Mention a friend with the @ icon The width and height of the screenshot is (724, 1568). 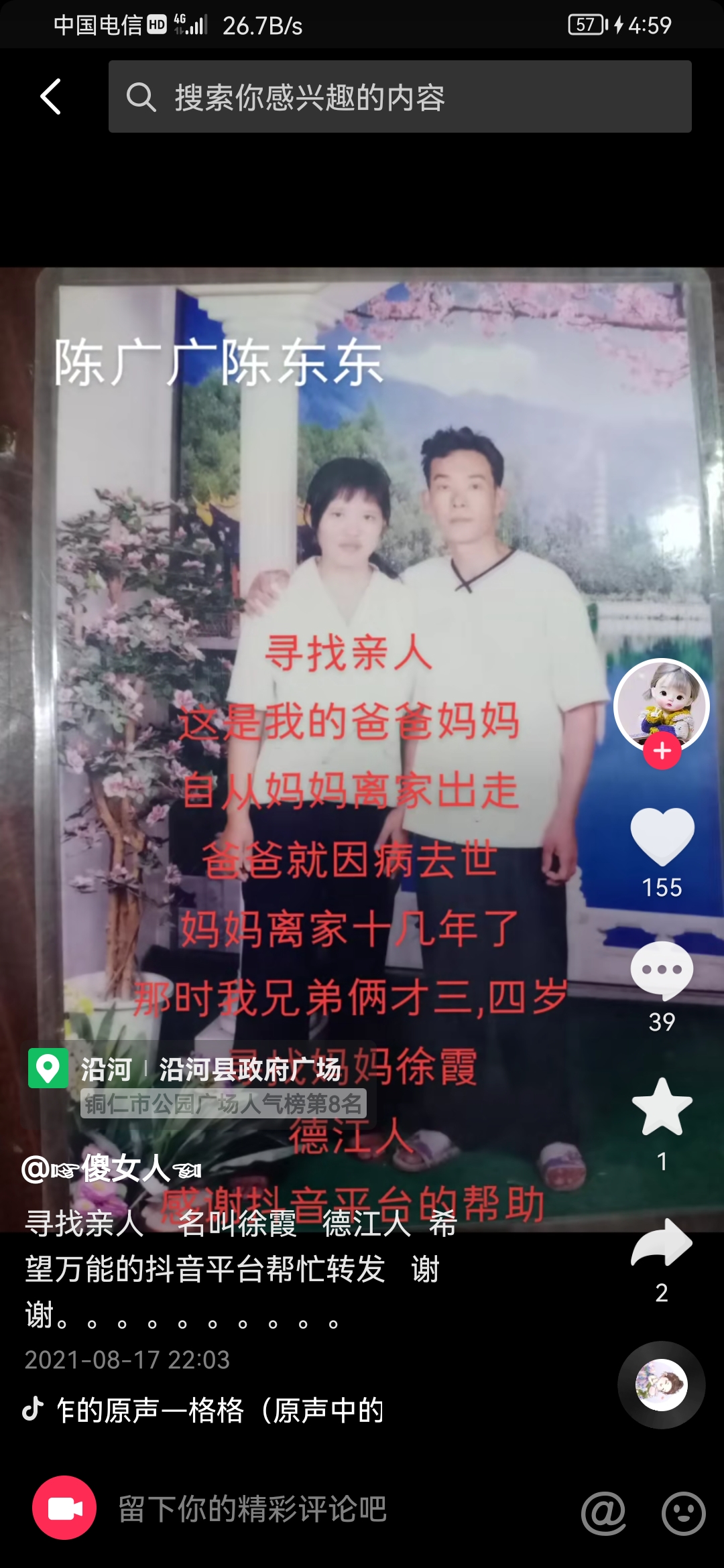pyautogui.click(x=603, y=1512)
